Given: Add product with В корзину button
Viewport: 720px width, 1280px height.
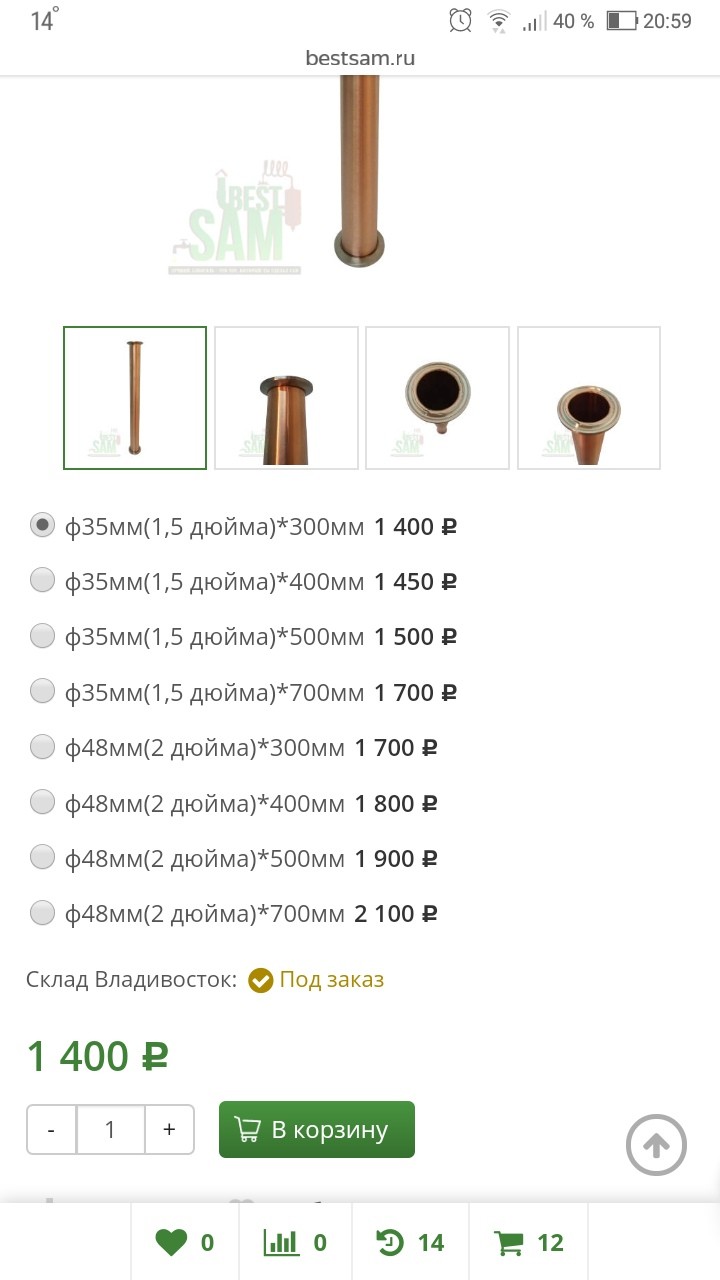Looking at the screenshot, I should [x=316, y=1129].
